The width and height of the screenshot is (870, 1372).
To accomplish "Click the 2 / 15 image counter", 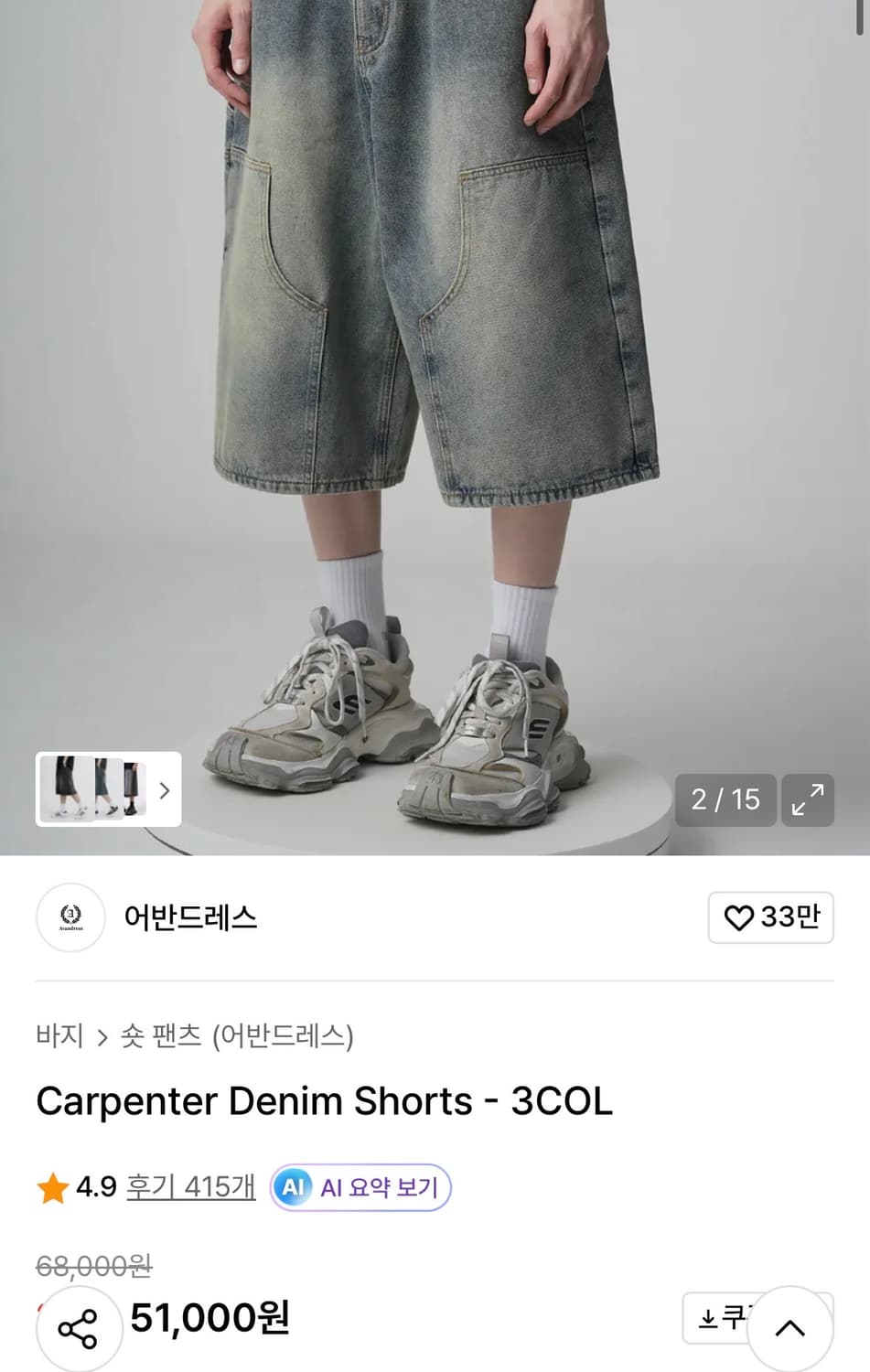I will coord(725,800).
